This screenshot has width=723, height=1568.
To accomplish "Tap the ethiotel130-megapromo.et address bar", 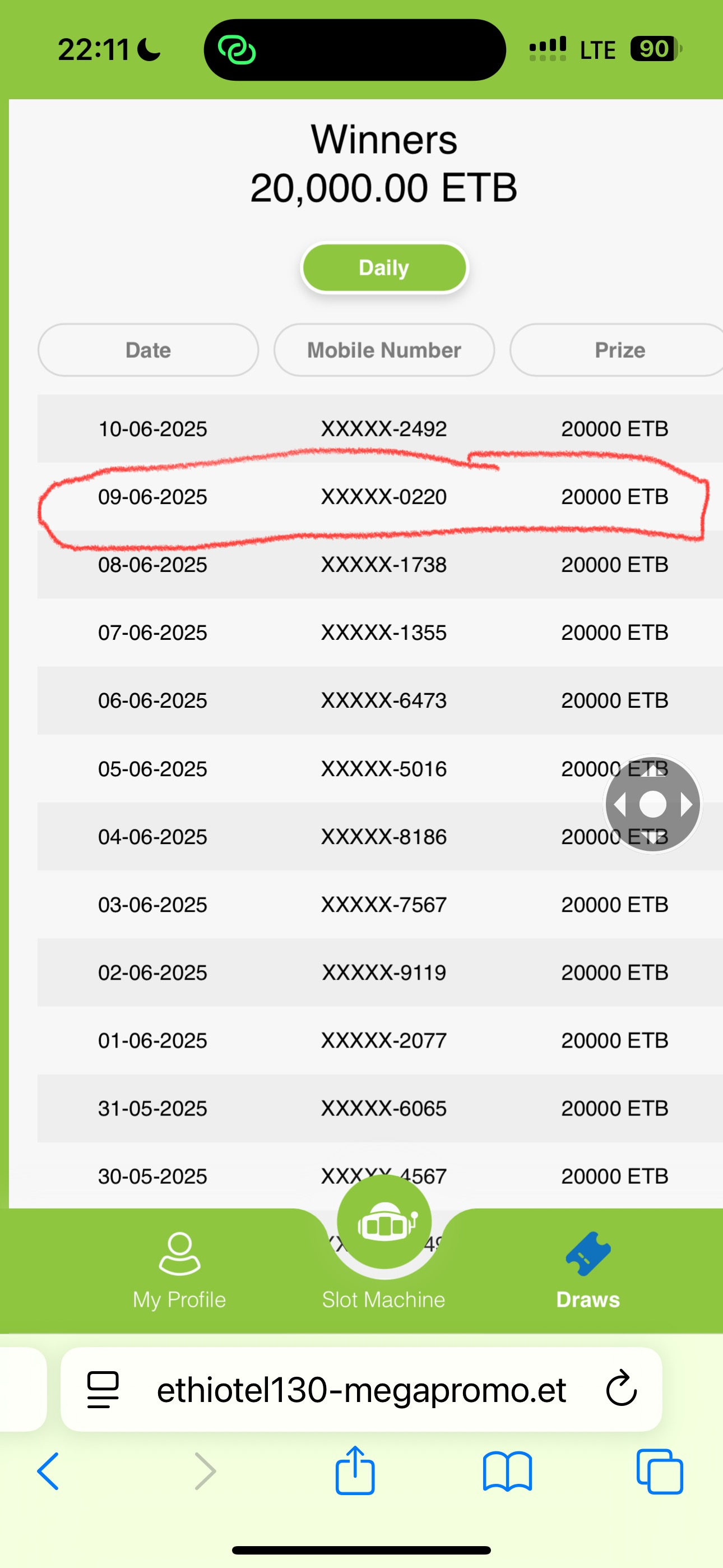I will [361, 1390].
